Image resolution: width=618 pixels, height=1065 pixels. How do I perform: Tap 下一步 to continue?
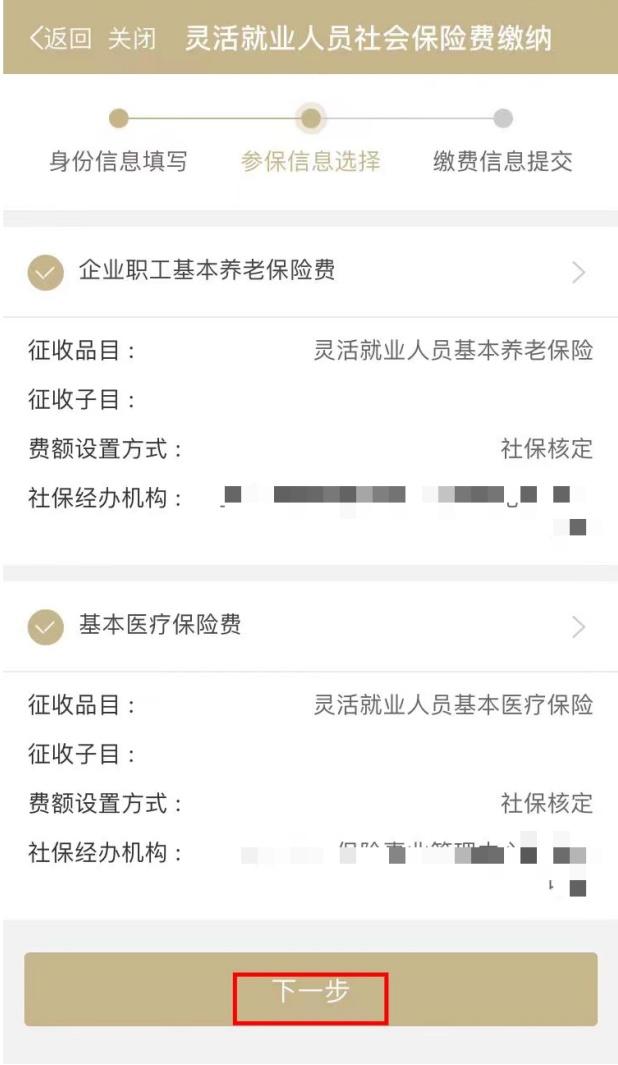(x=311, y=990)
